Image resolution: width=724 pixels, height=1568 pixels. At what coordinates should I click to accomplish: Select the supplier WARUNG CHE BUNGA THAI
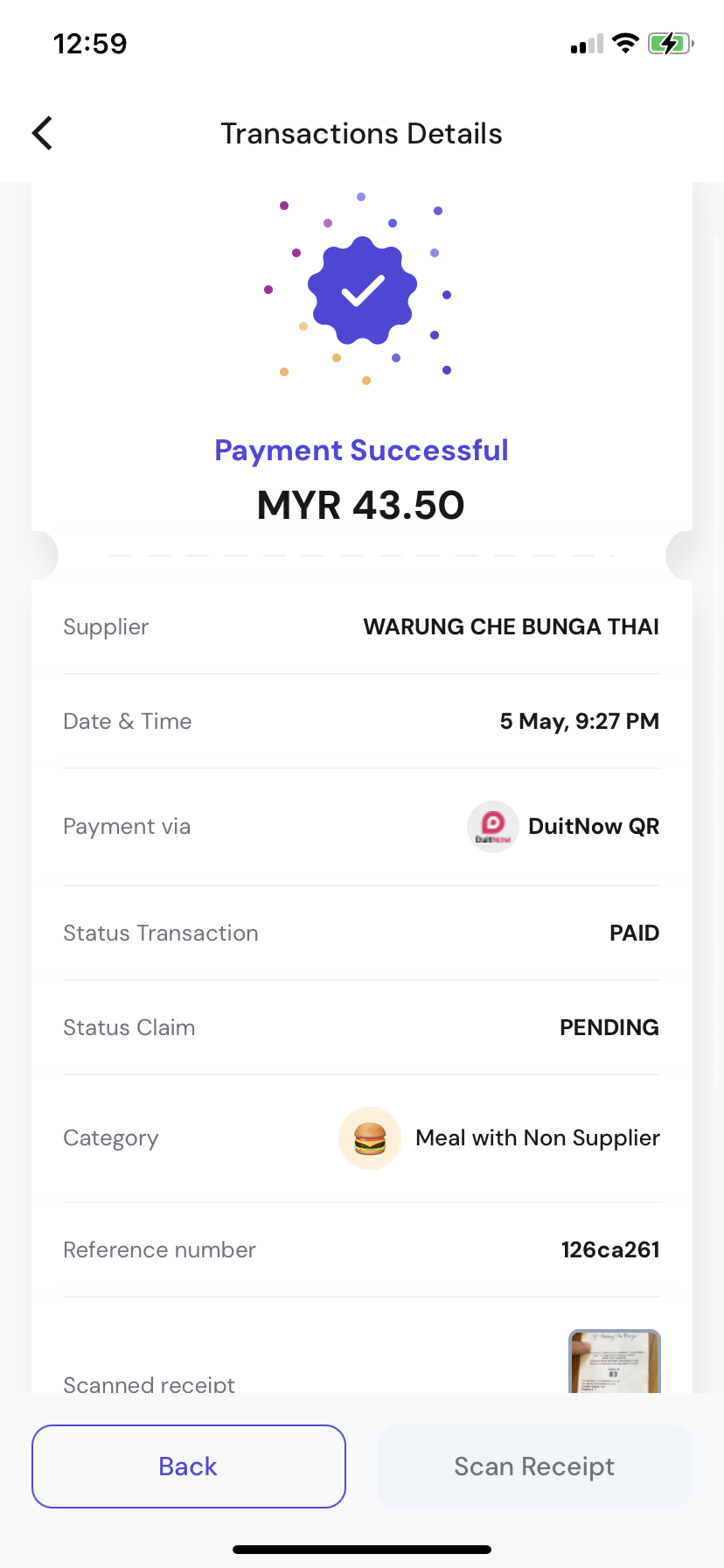pyautogui.click(x=511, y=626)
